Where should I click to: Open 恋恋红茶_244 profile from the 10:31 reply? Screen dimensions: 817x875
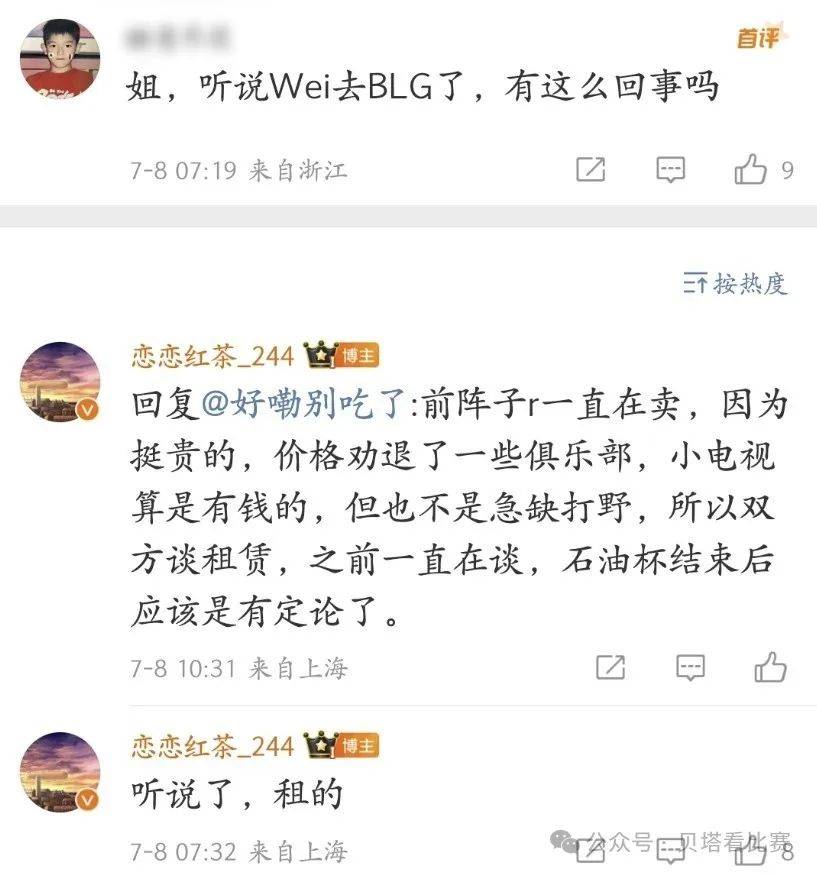(212, 355)
